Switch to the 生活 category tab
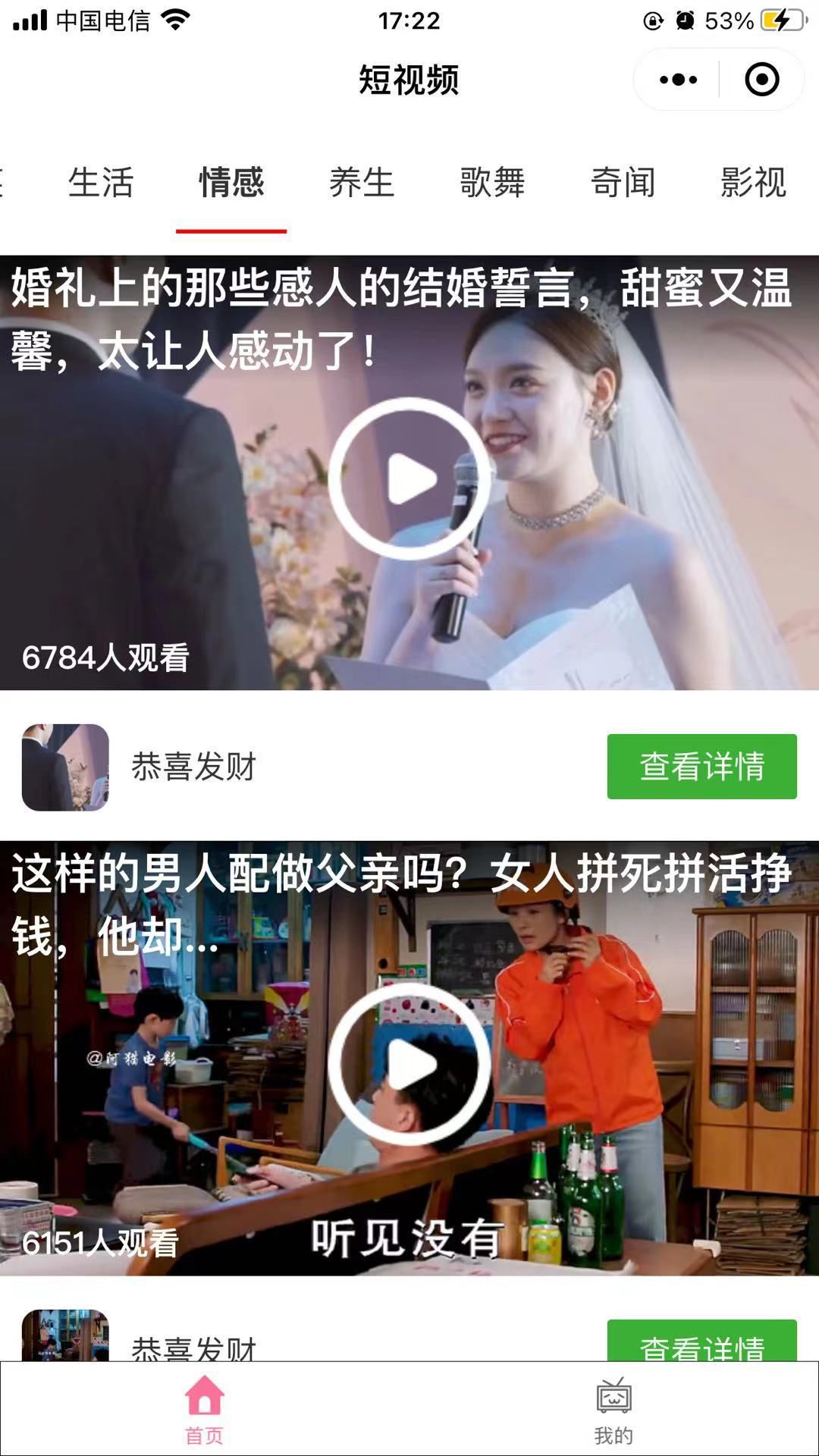This screenshot has width=819, height=1456. 101,183
